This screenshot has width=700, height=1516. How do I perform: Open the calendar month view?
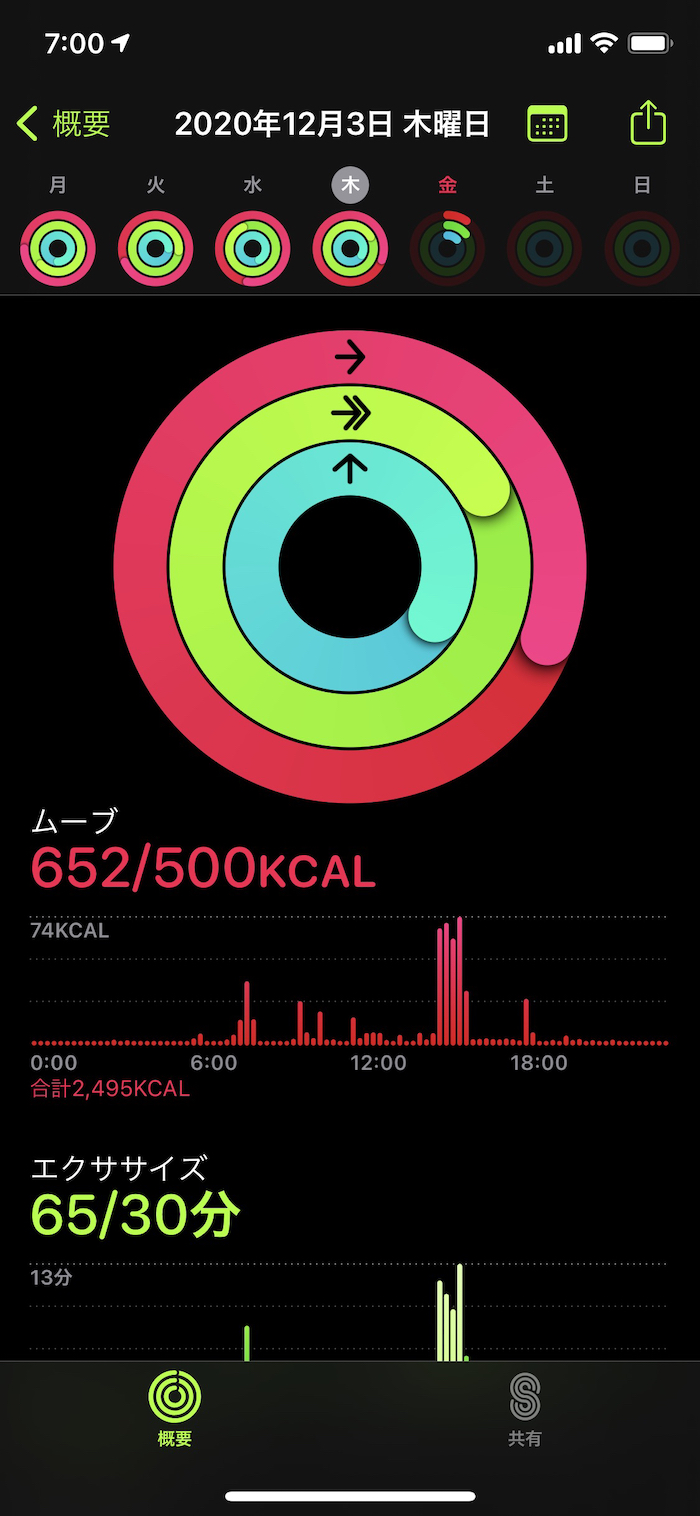tap(547, 124)
